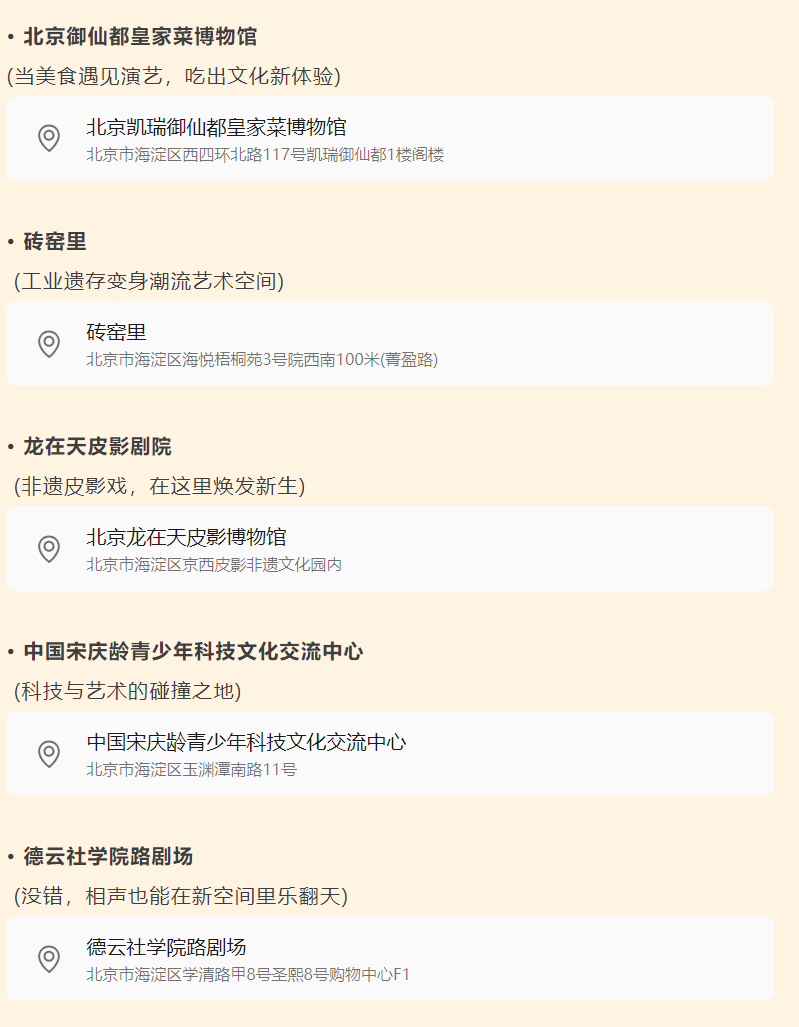View the map location of 北京龙在天皮影博物馆
799x1027 pixels.
[x=390, y=549]
